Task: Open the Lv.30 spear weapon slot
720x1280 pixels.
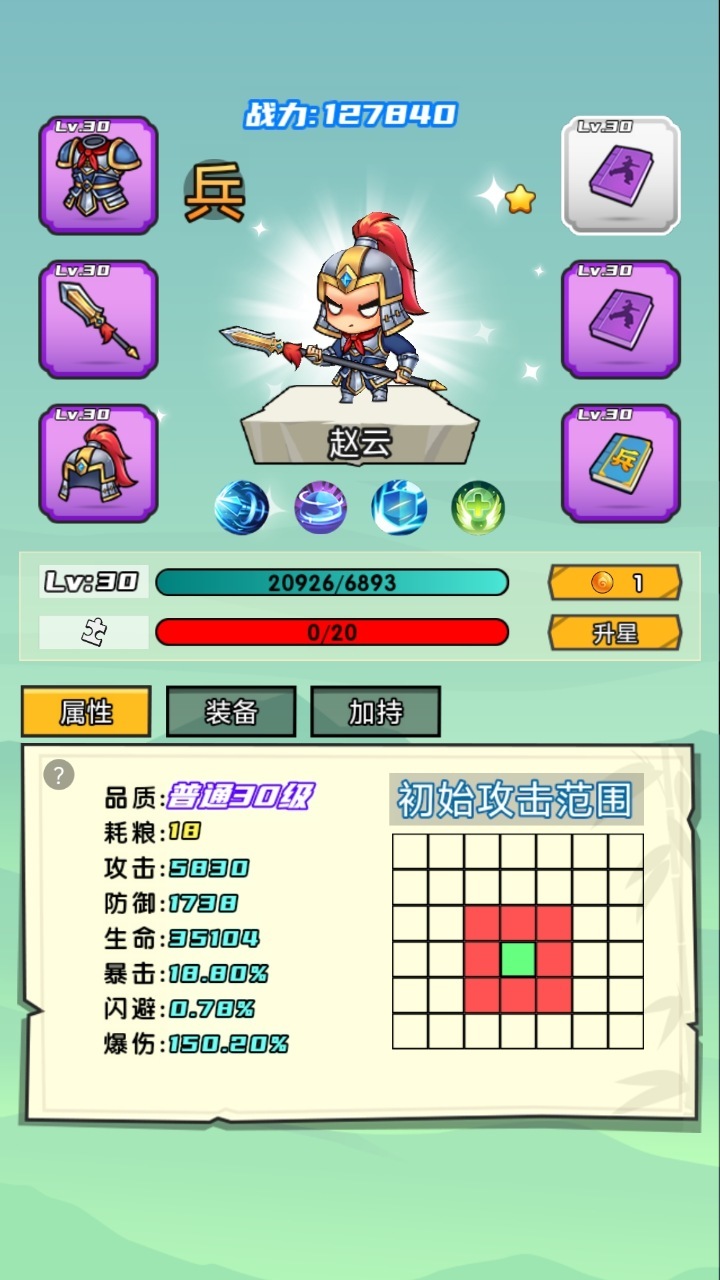Action: (98, 319)
